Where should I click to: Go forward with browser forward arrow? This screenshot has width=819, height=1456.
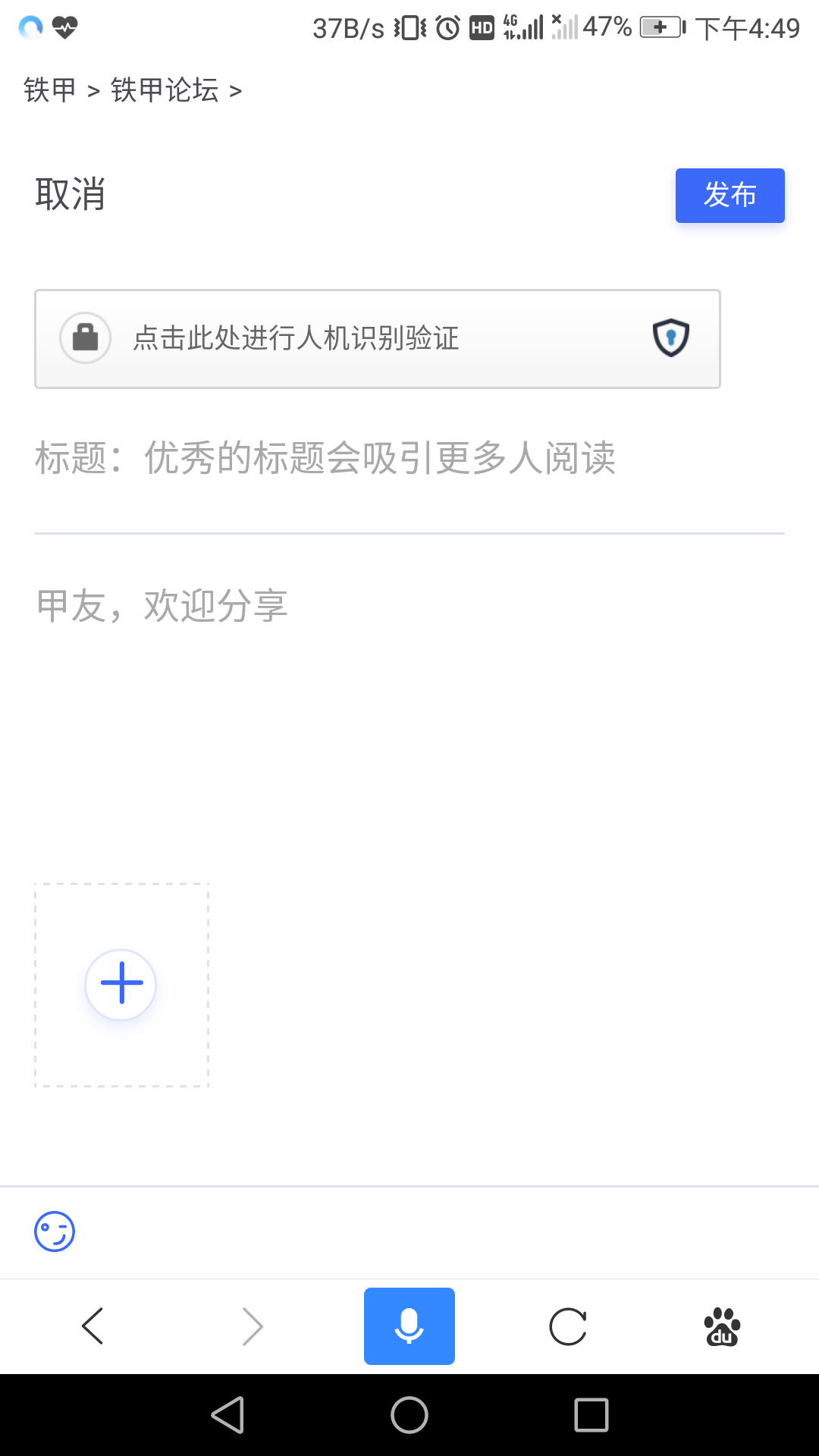coord(253,1326)
